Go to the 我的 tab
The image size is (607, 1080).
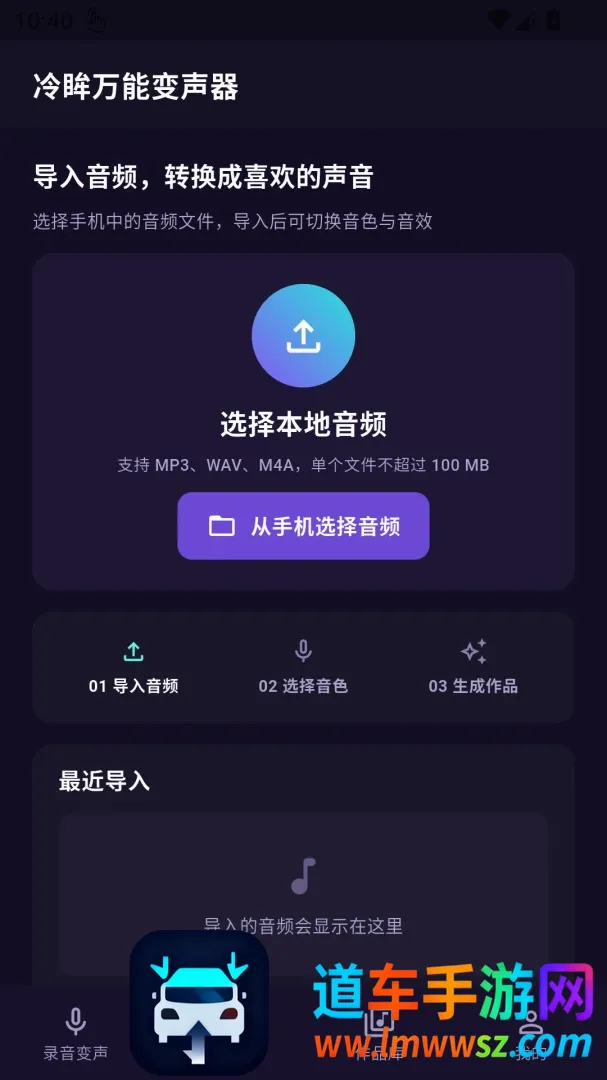point(531,1034)
